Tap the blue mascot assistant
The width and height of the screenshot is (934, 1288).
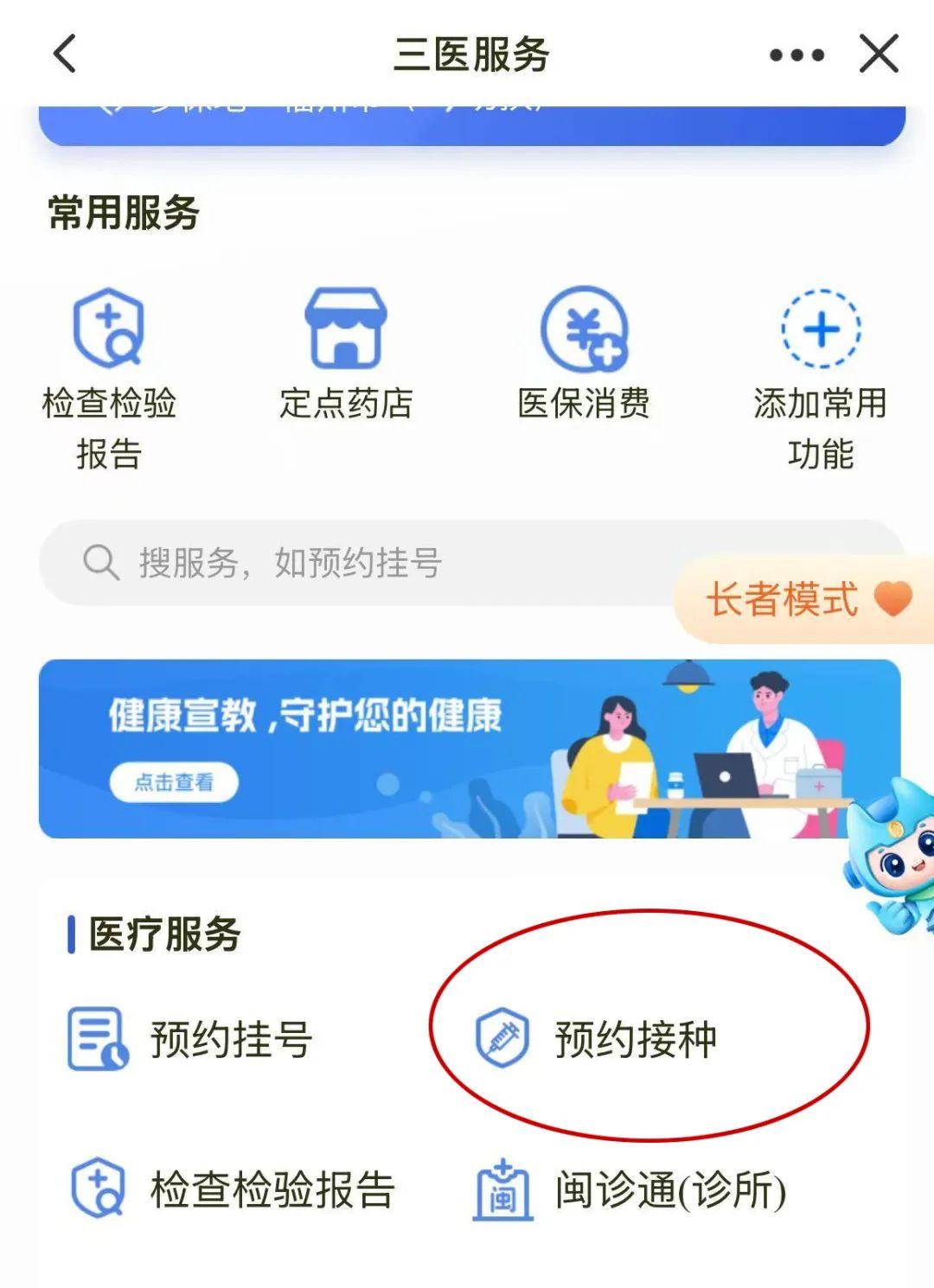895,856
